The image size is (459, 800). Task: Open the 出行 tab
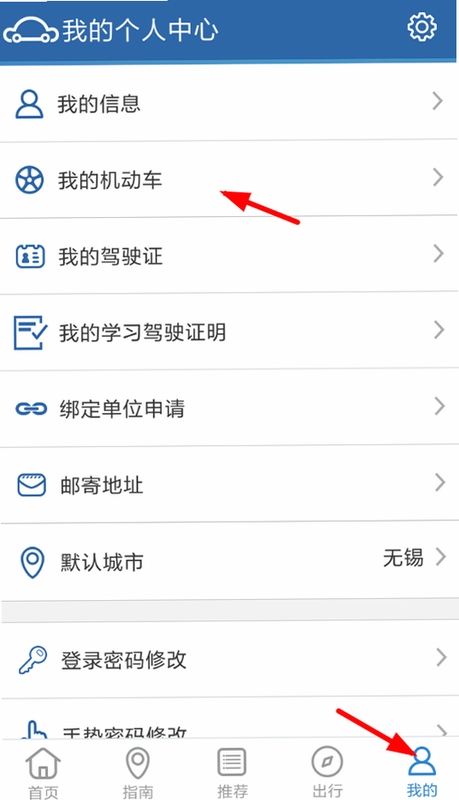[327, 771]
